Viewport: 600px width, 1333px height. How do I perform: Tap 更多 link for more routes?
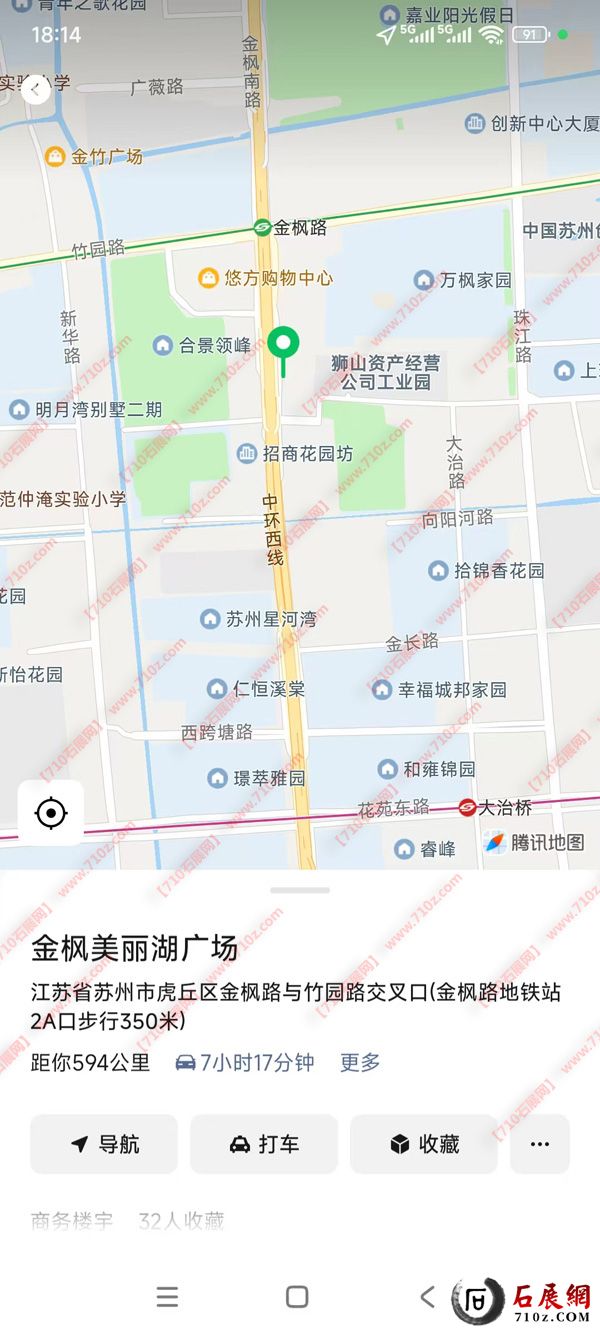point(360,1062)
